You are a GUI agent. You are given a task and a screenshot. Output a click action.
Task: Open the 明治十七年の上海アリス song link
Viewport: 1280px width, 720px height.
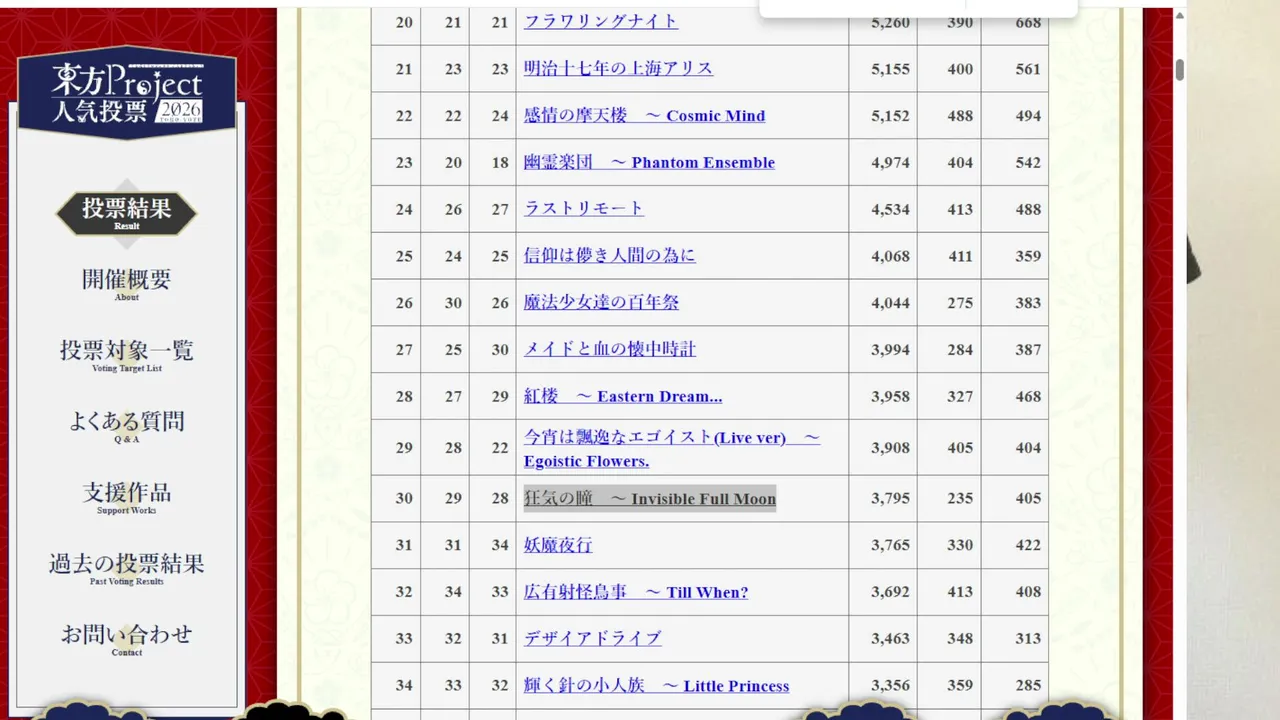pyautogui.click(x=618, y=68)
